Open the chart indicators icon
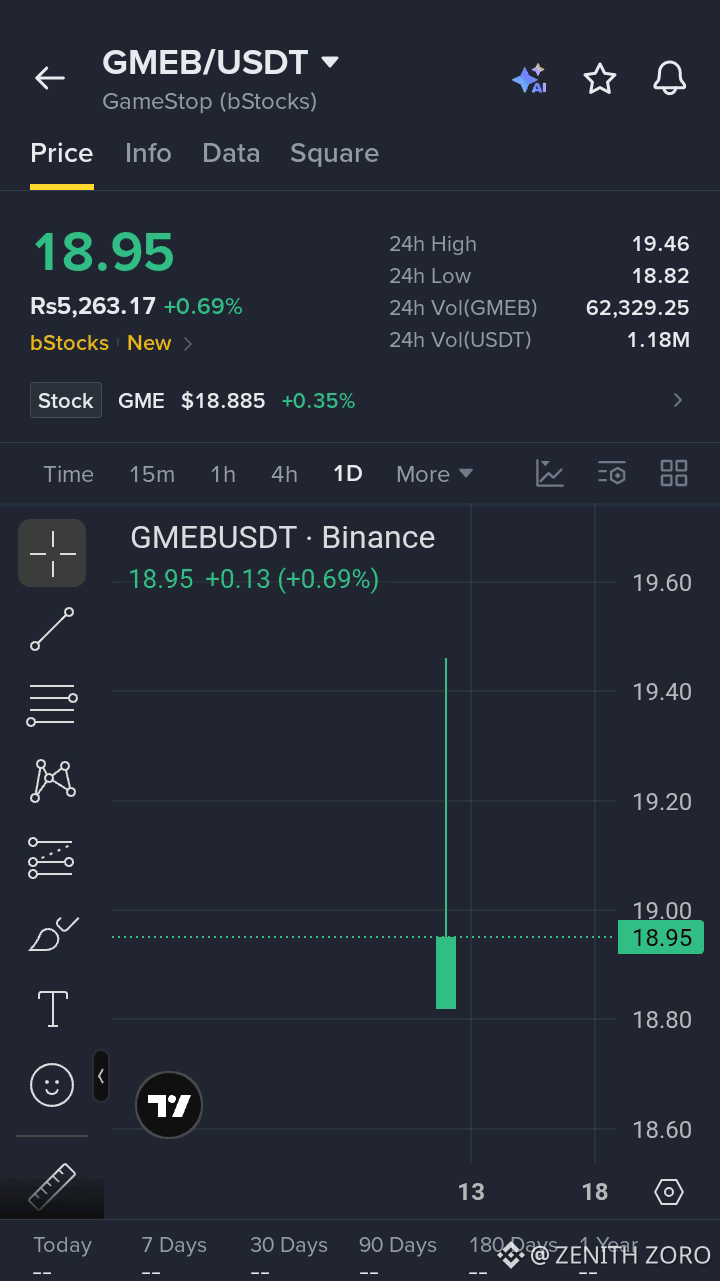The image size is (720, 1281). pyautogui.click(x=550, y=473)
